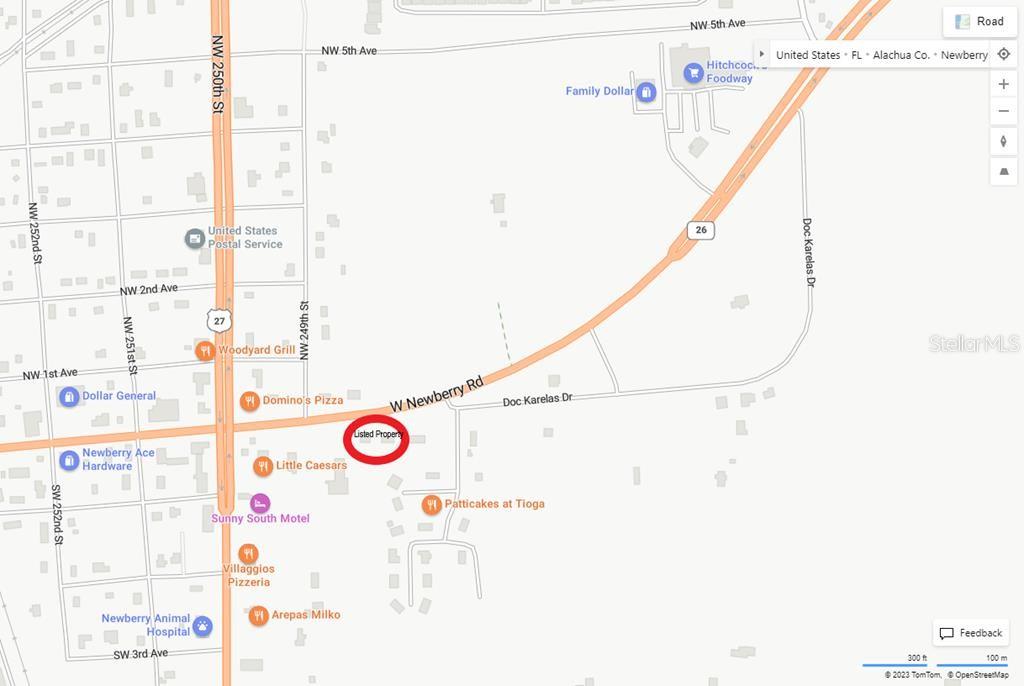Select Alachua Co. in the breadcrumb

click(901, 55)
